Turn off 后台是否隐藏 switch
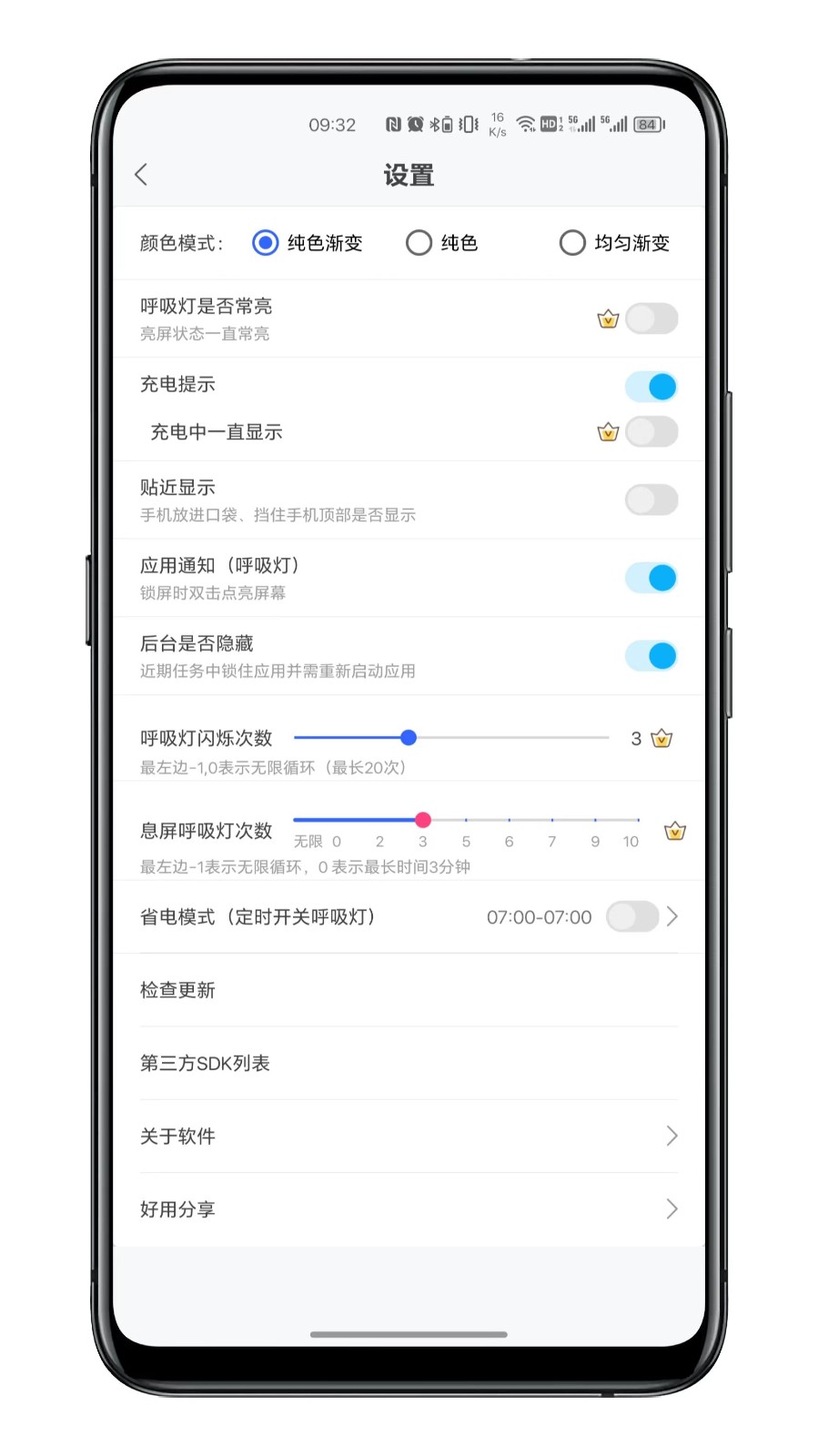818x1456 pixels. pos(651,656)
